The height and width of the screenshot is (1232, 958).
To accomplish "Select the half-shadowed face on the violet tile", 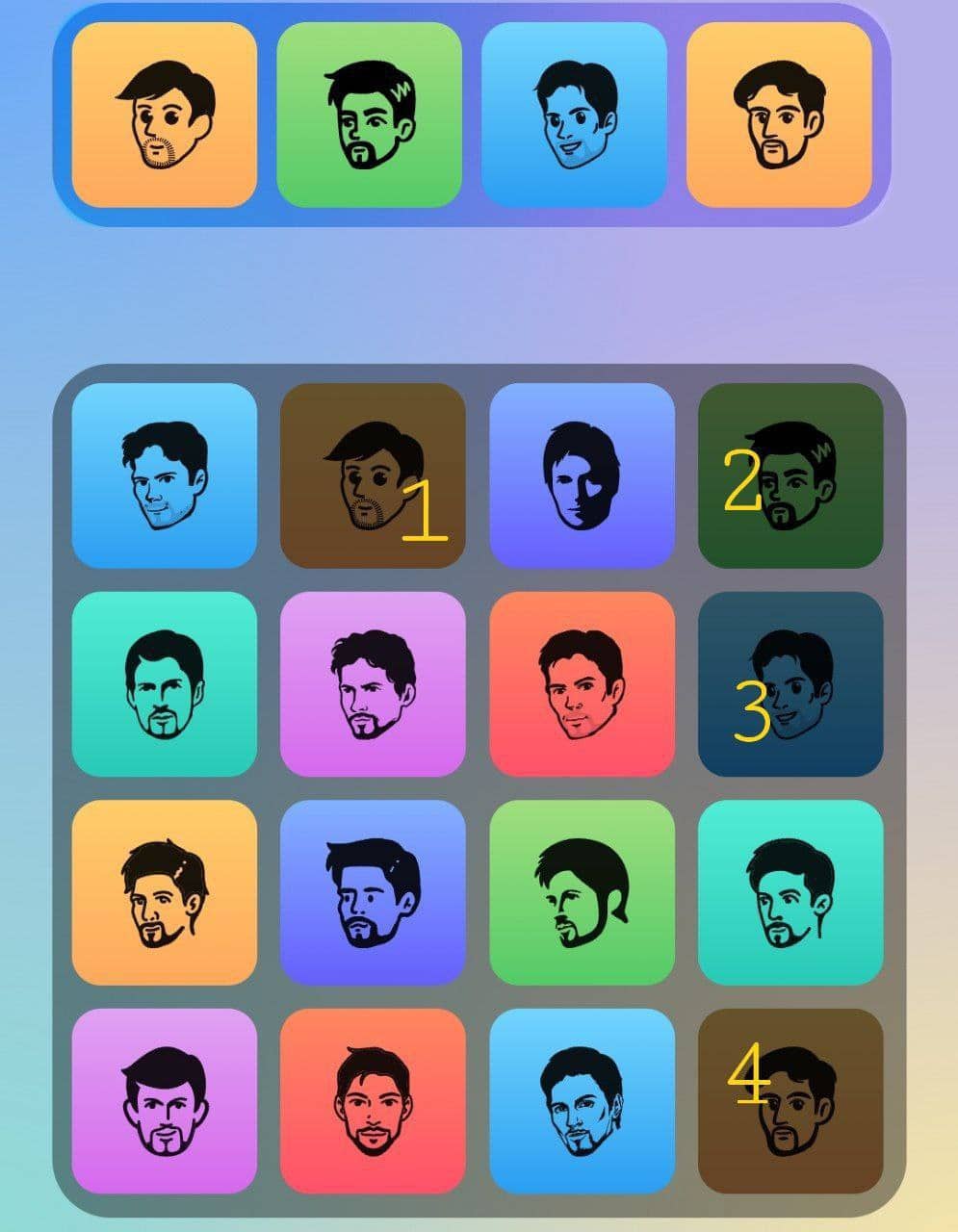I will pyautogui.click(x=582, y=475).
